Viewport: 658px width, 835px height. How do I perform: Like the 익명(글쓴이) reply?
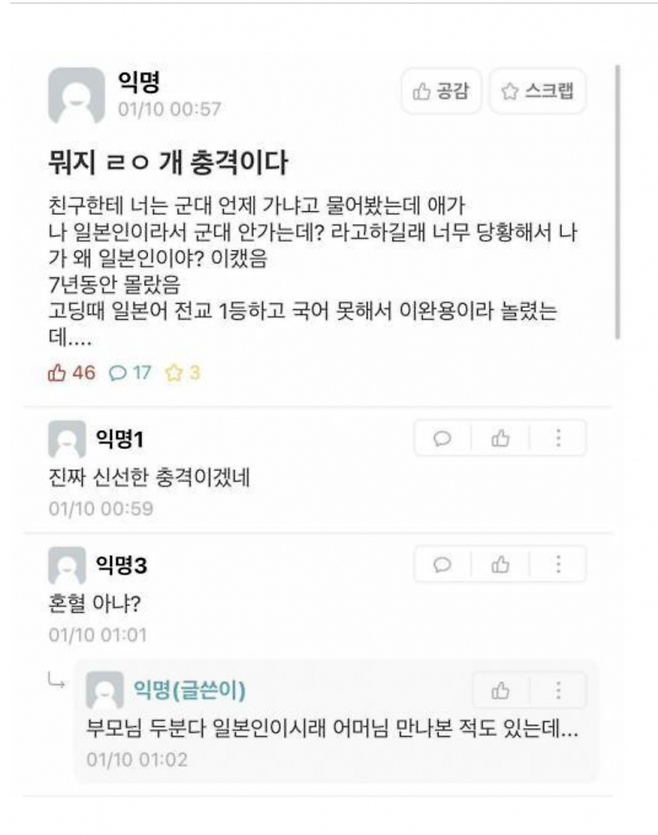point(500,690)
